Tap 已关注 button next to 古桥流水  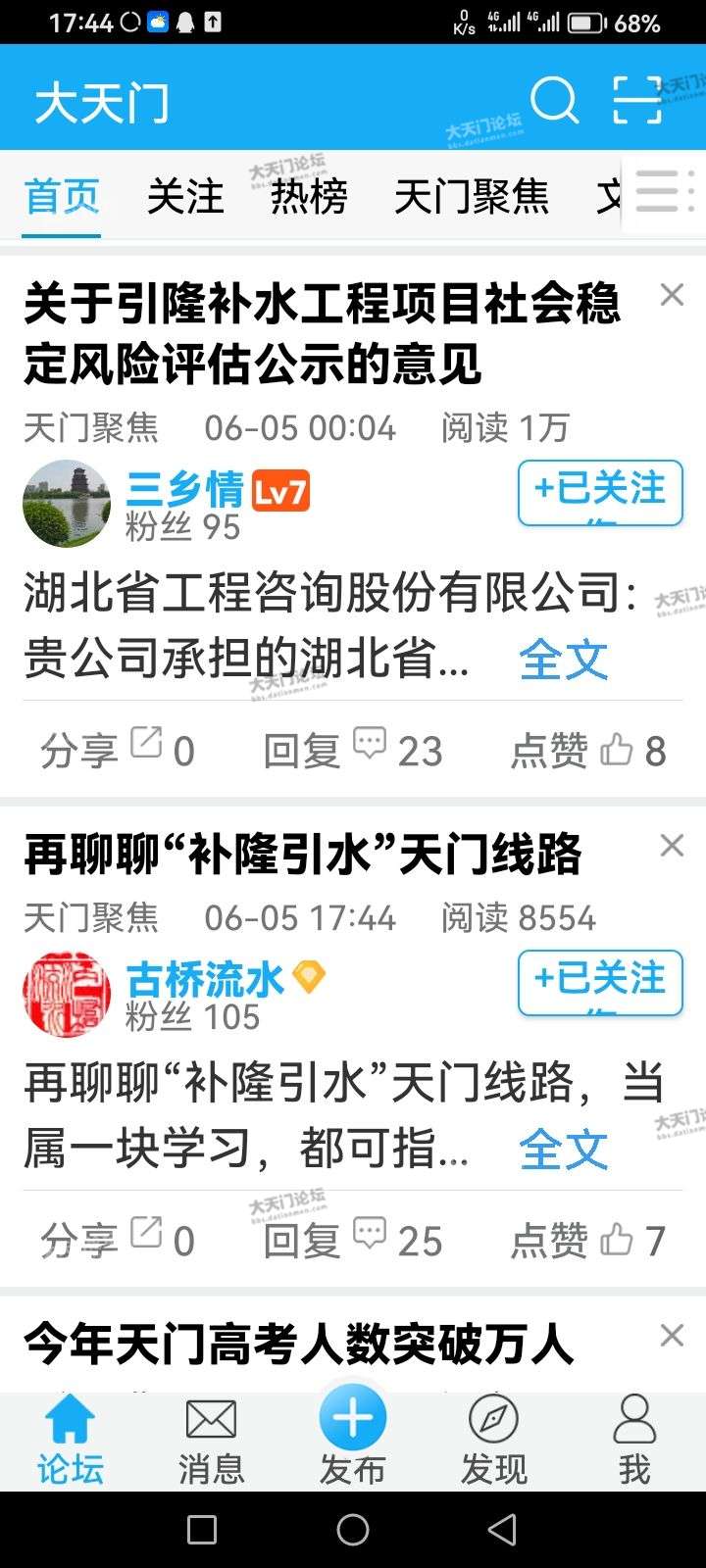600,981
